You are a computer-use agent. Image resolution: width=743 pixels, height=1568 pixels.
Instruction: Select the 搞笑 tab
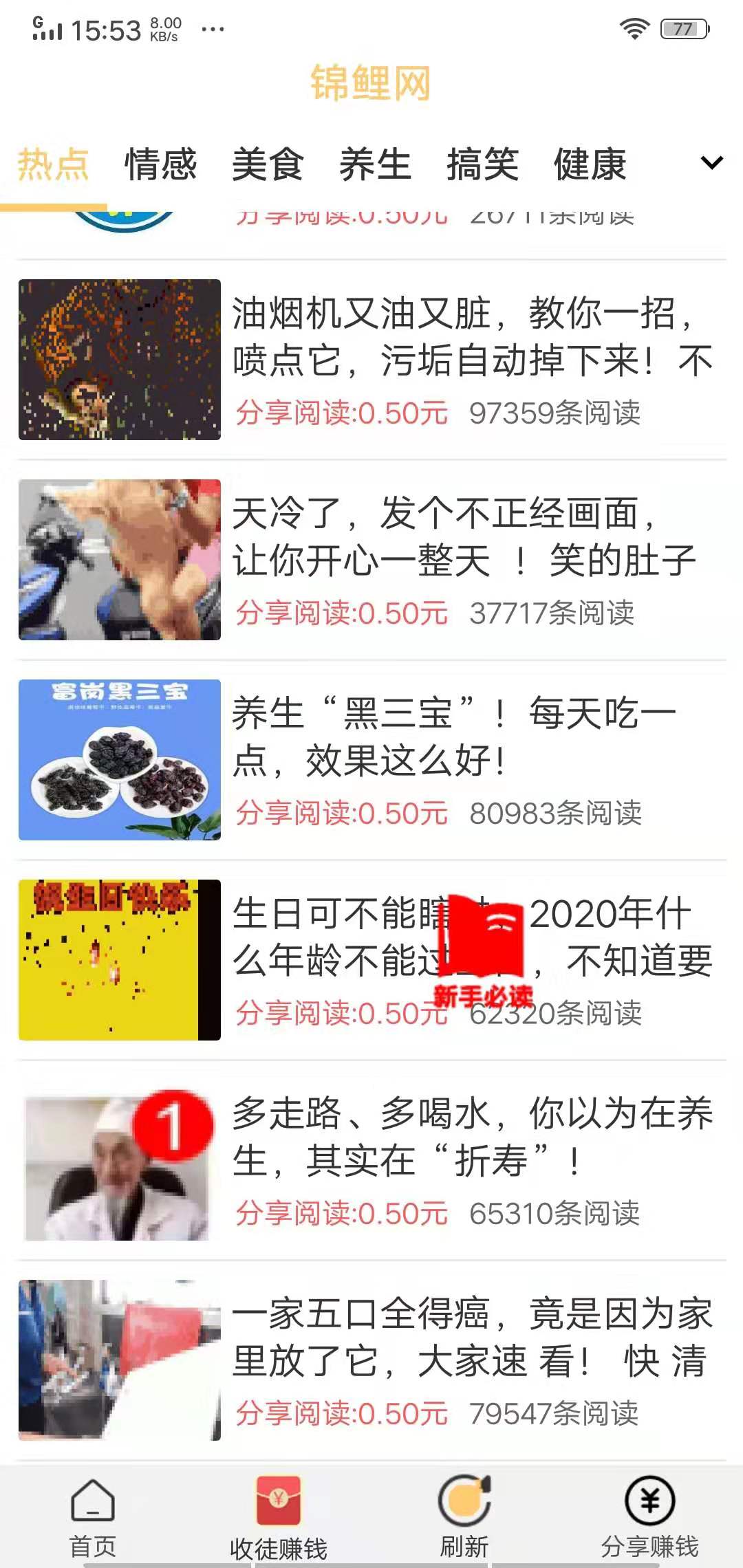(x=483, y=163)
